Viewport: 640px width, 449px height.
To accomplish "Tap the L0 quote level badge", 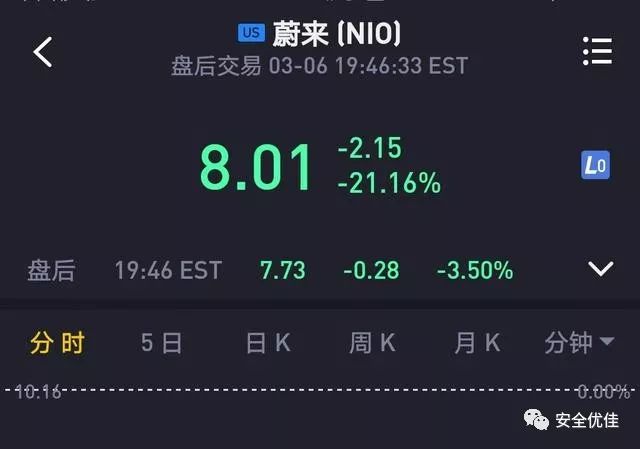I will (x=595, y=166).
